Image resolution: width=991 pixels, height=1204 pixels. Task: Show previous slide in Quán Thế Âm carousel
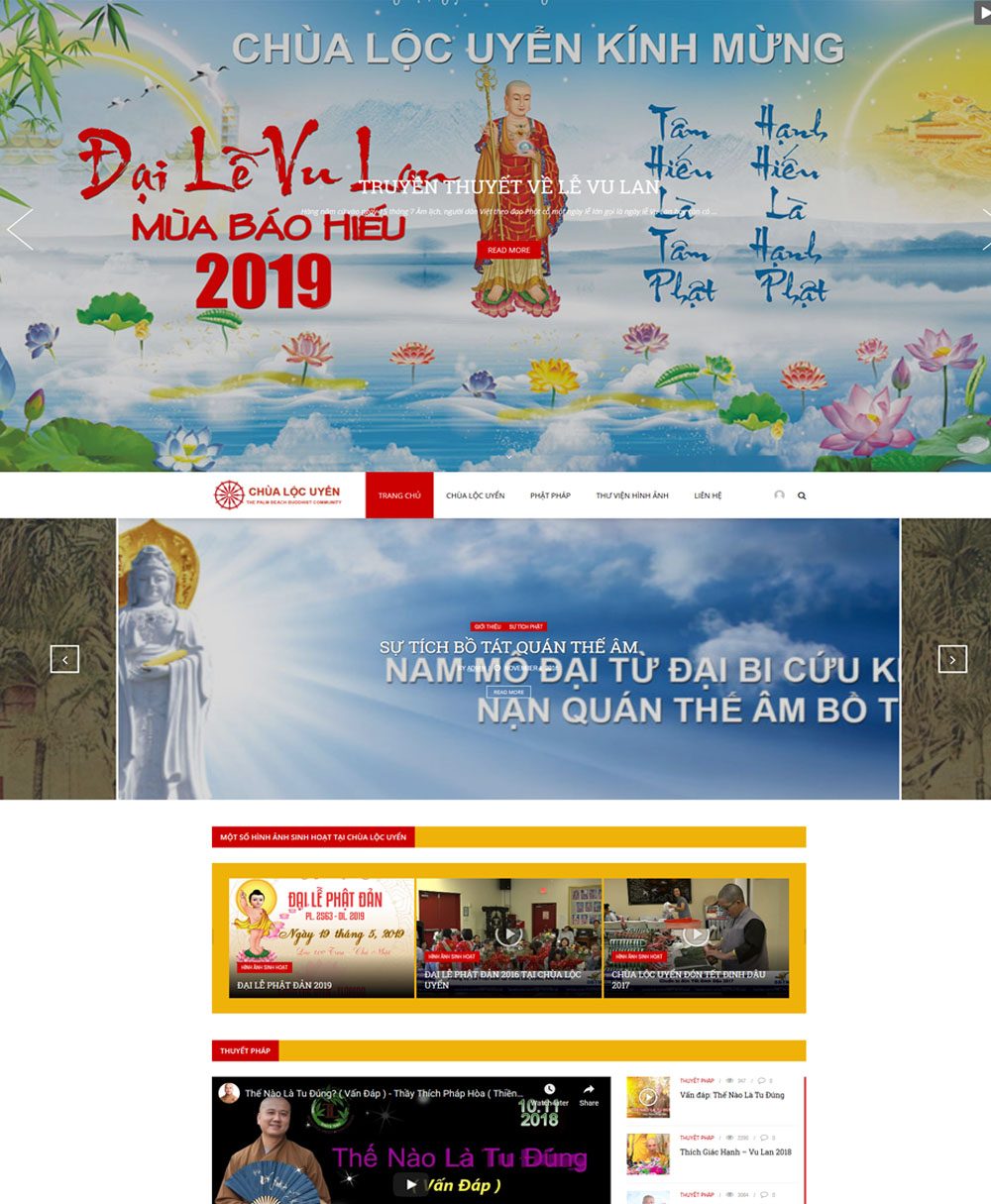point(64,659)
